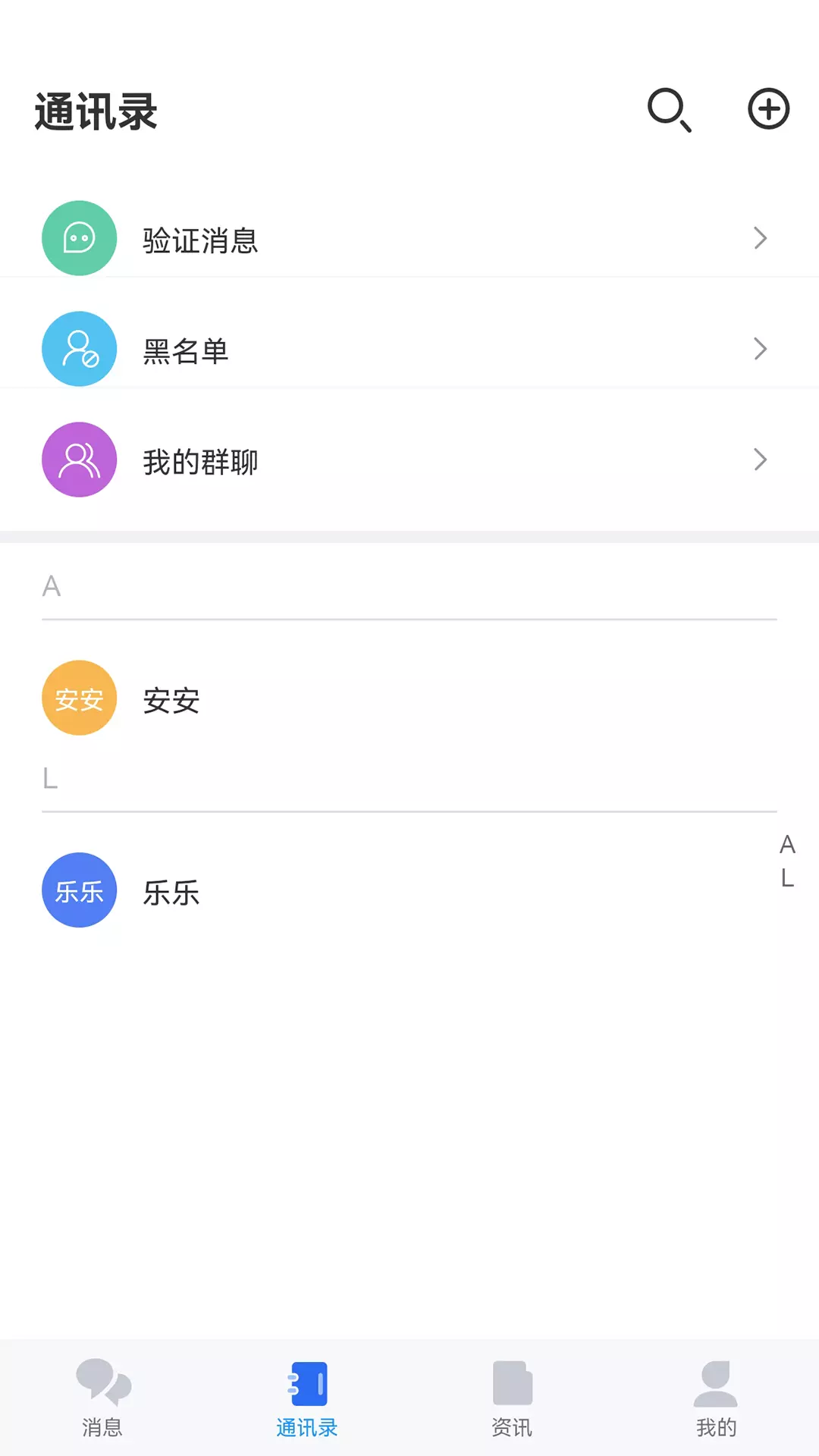
Task: Switch to the 资讯 tab
Action: pyautogui.click(x=512, y=1398)
